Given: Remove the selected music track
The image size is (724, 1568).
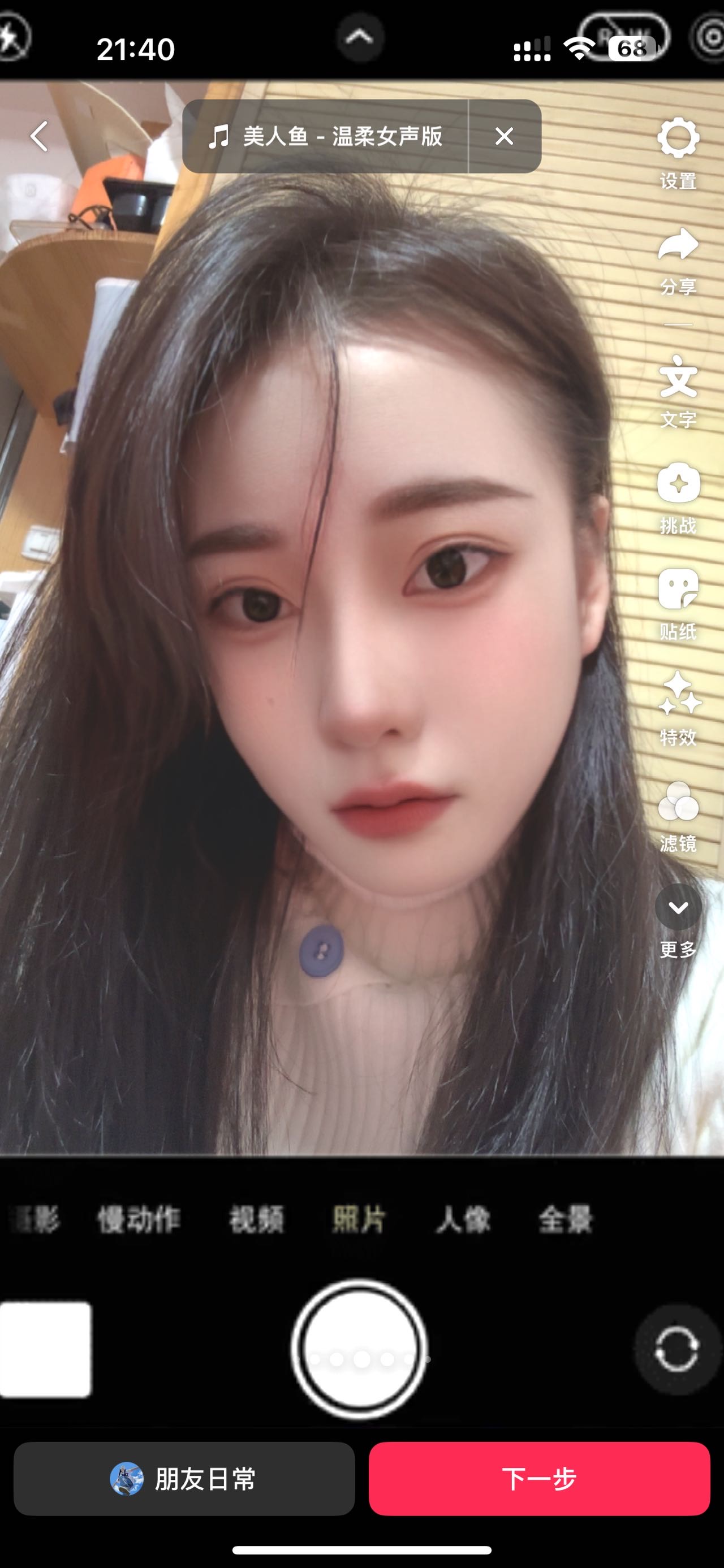Looking at the screenshot, I should pos(504,136).
